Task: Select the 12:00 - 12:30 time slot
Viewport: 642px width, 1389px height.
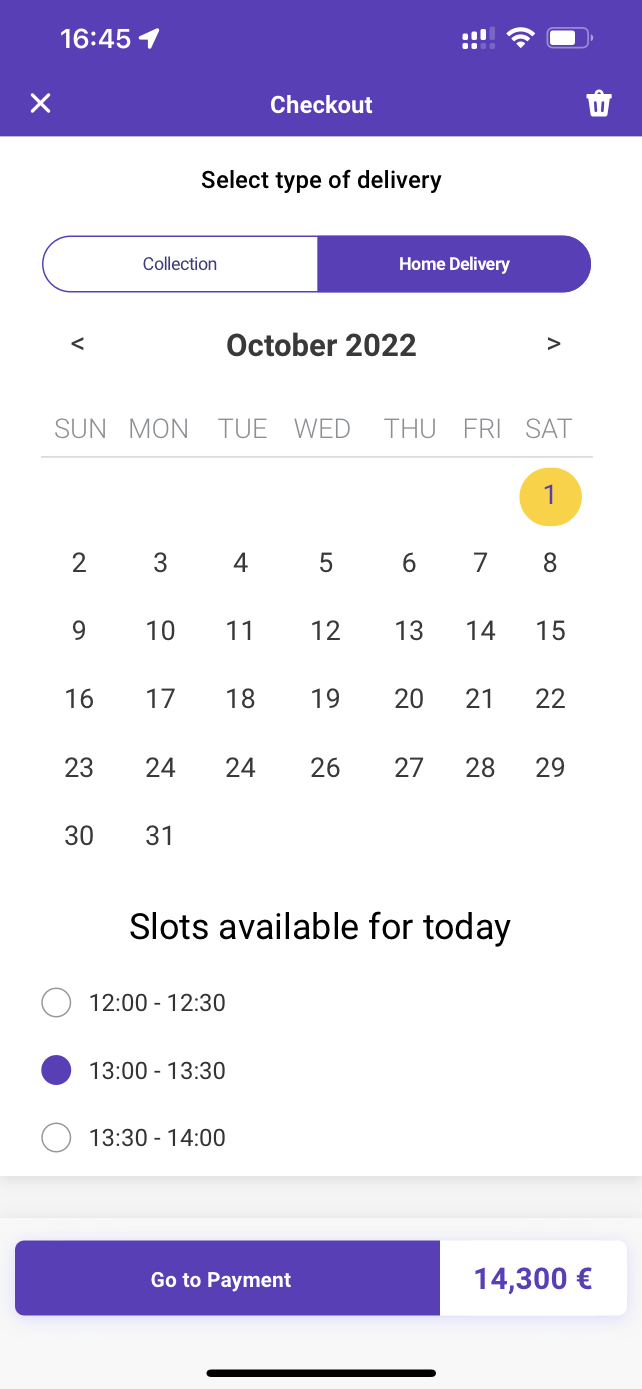Action: [56, 1002]
